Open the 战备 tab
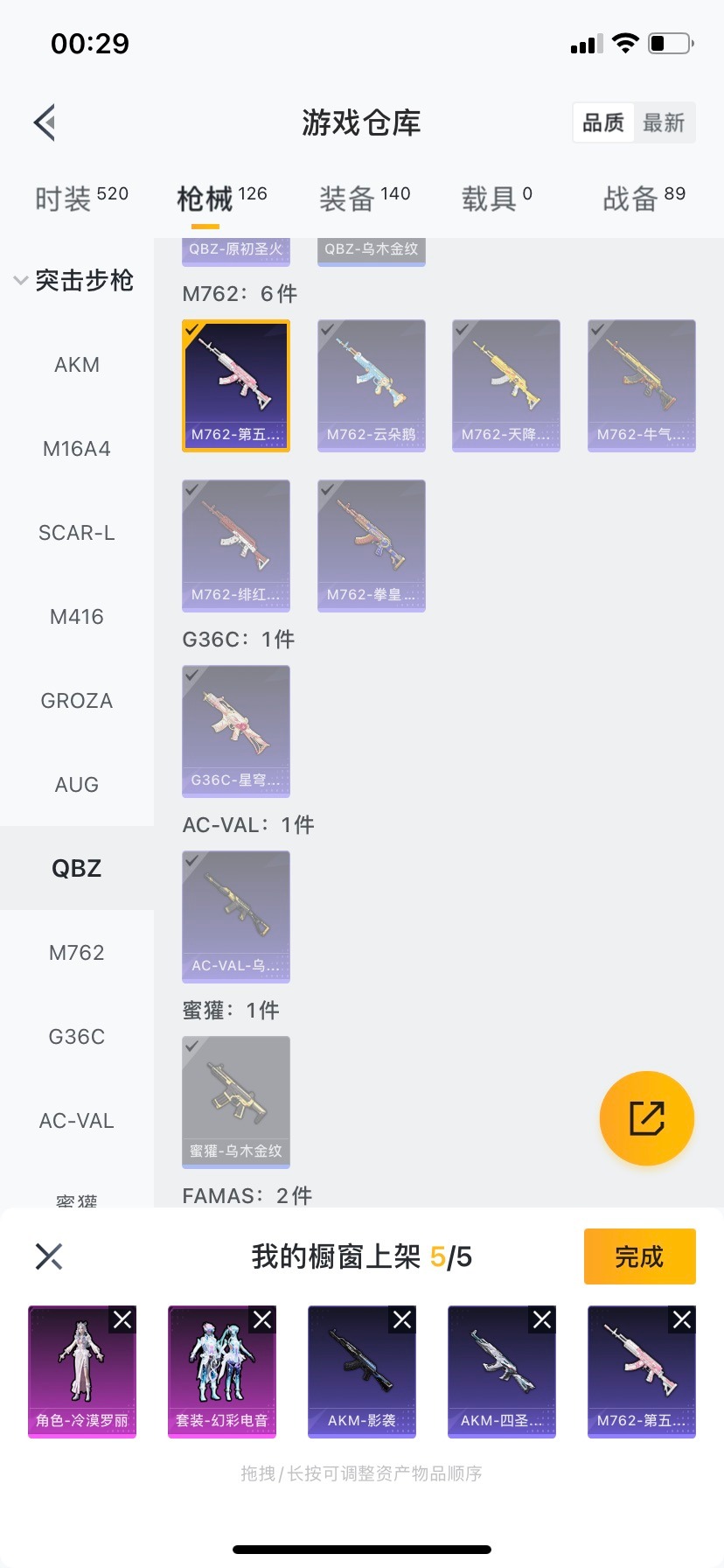The width and height of the screenshot is (724, 1568). coord(644,199)
